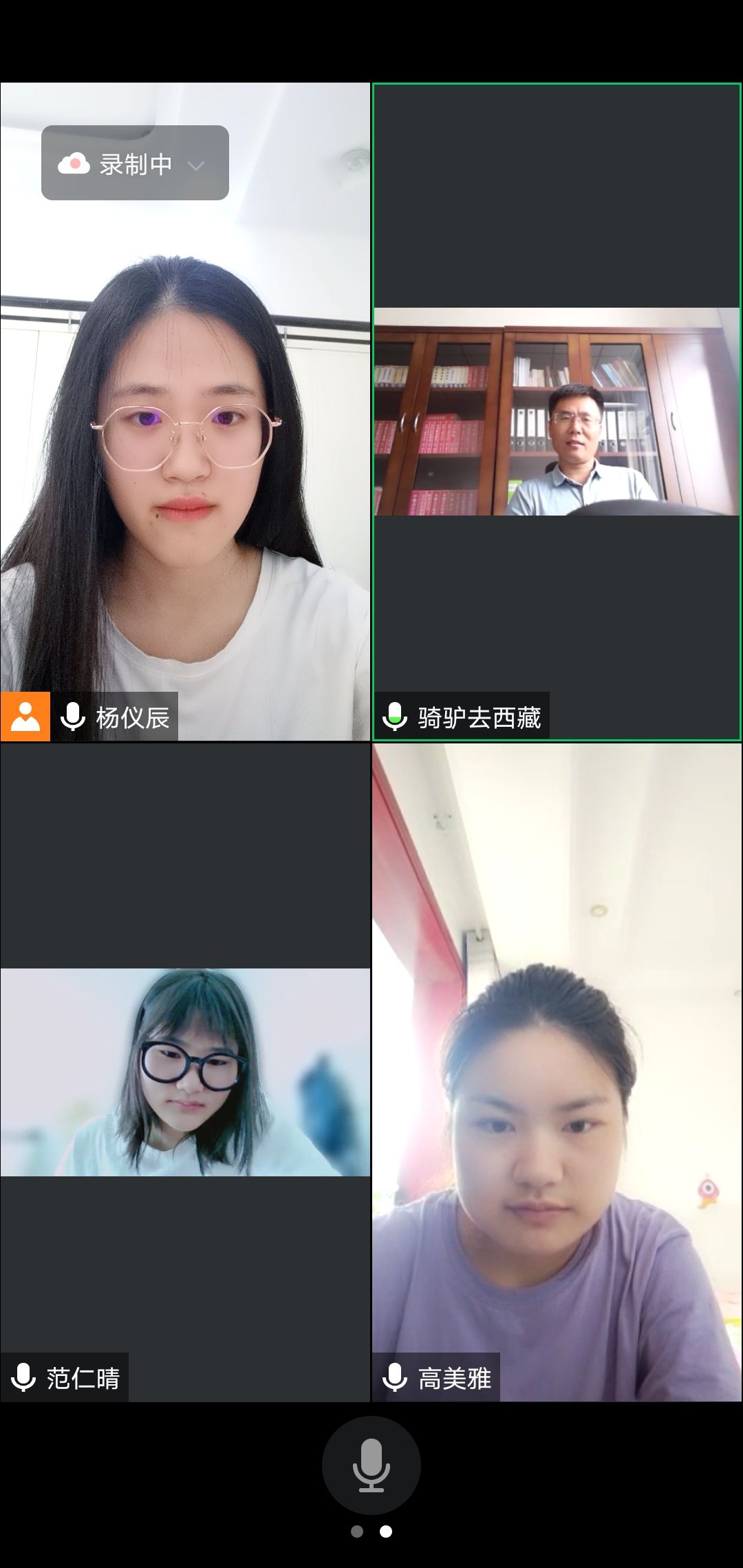Screen dimensions: 743x1568
Task: Select 高美雅's video tile
Action: 557,1072
